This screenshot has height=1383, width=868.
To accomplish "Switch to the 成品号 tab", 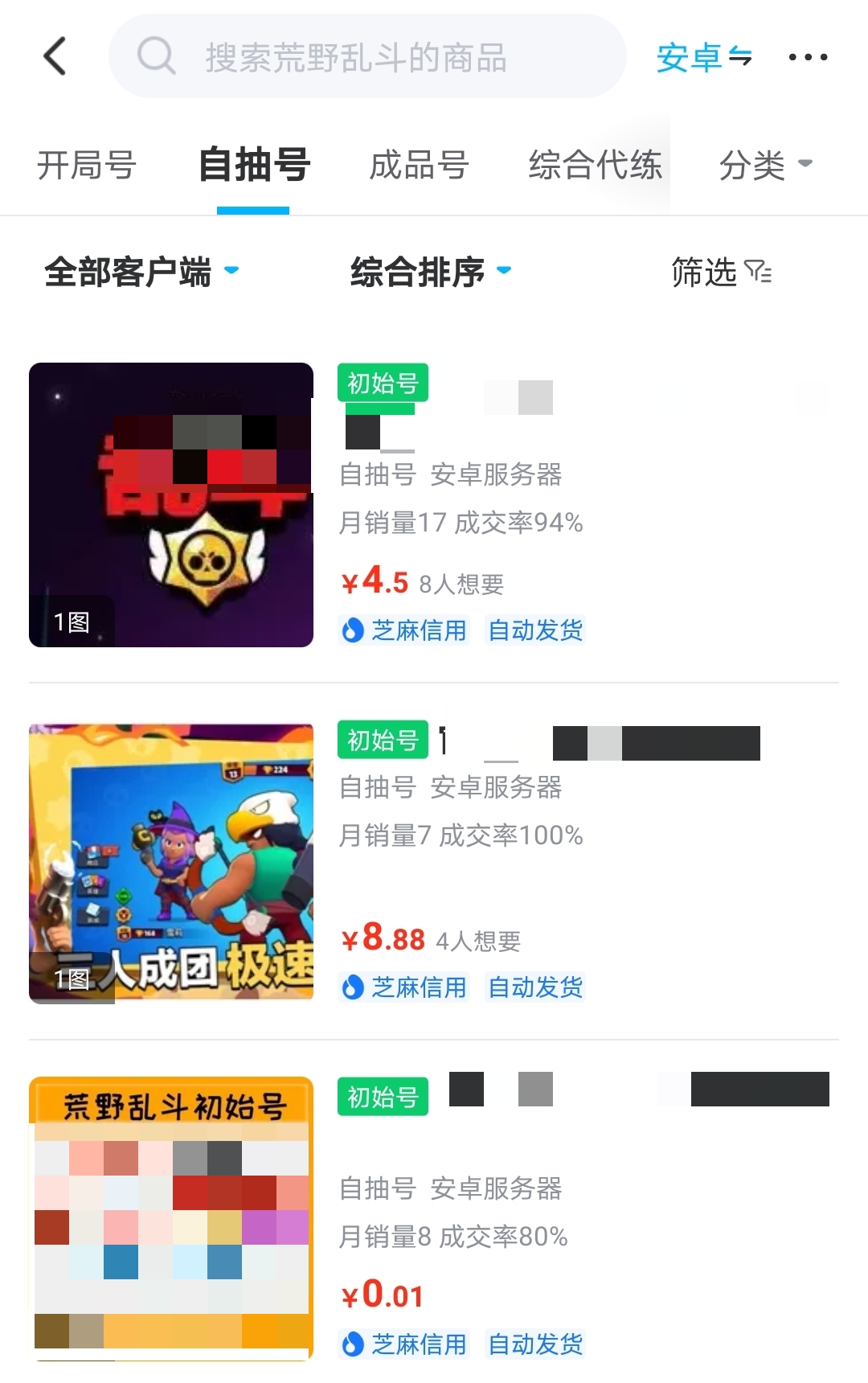I will coord(419,166).
